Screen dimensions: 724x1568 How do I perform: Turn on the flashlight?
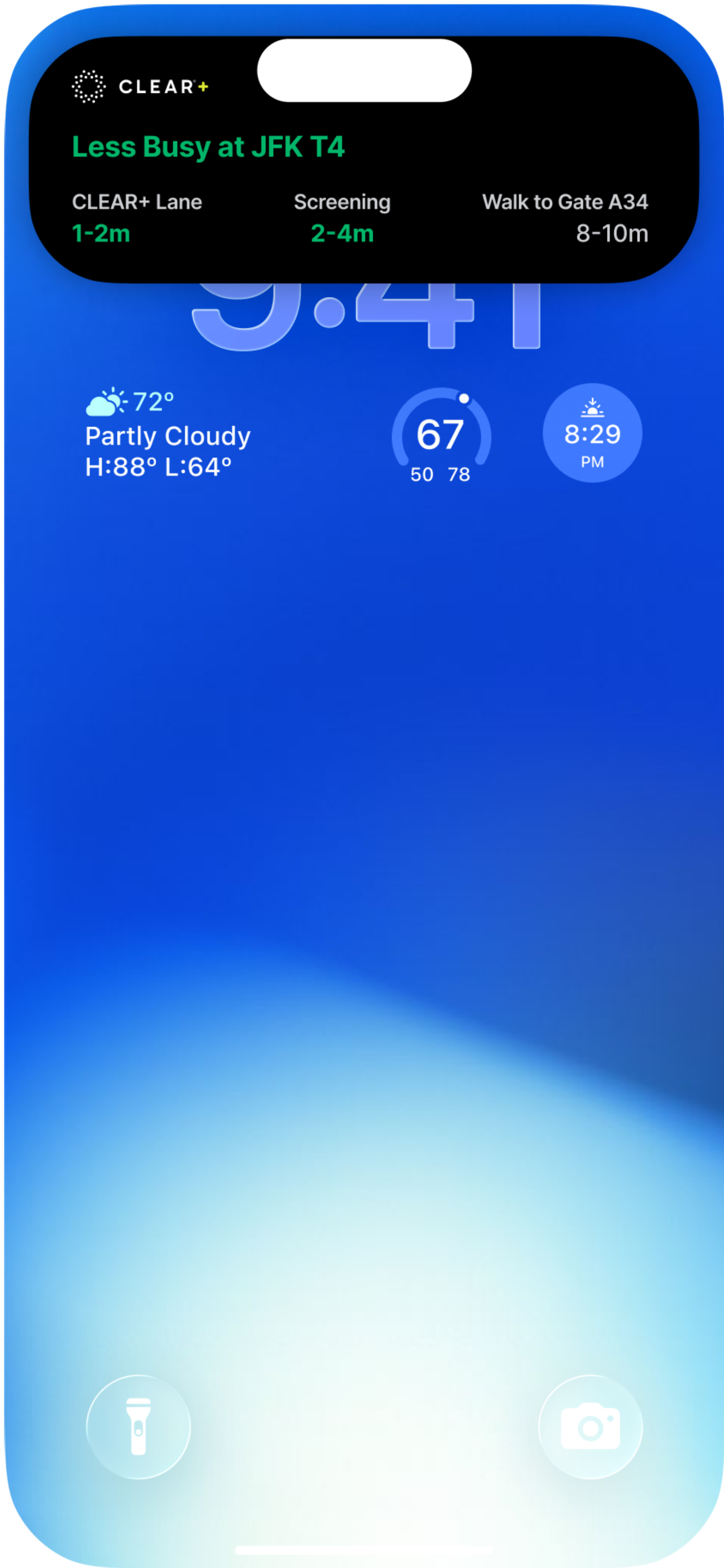click(x=138, y=1427)
